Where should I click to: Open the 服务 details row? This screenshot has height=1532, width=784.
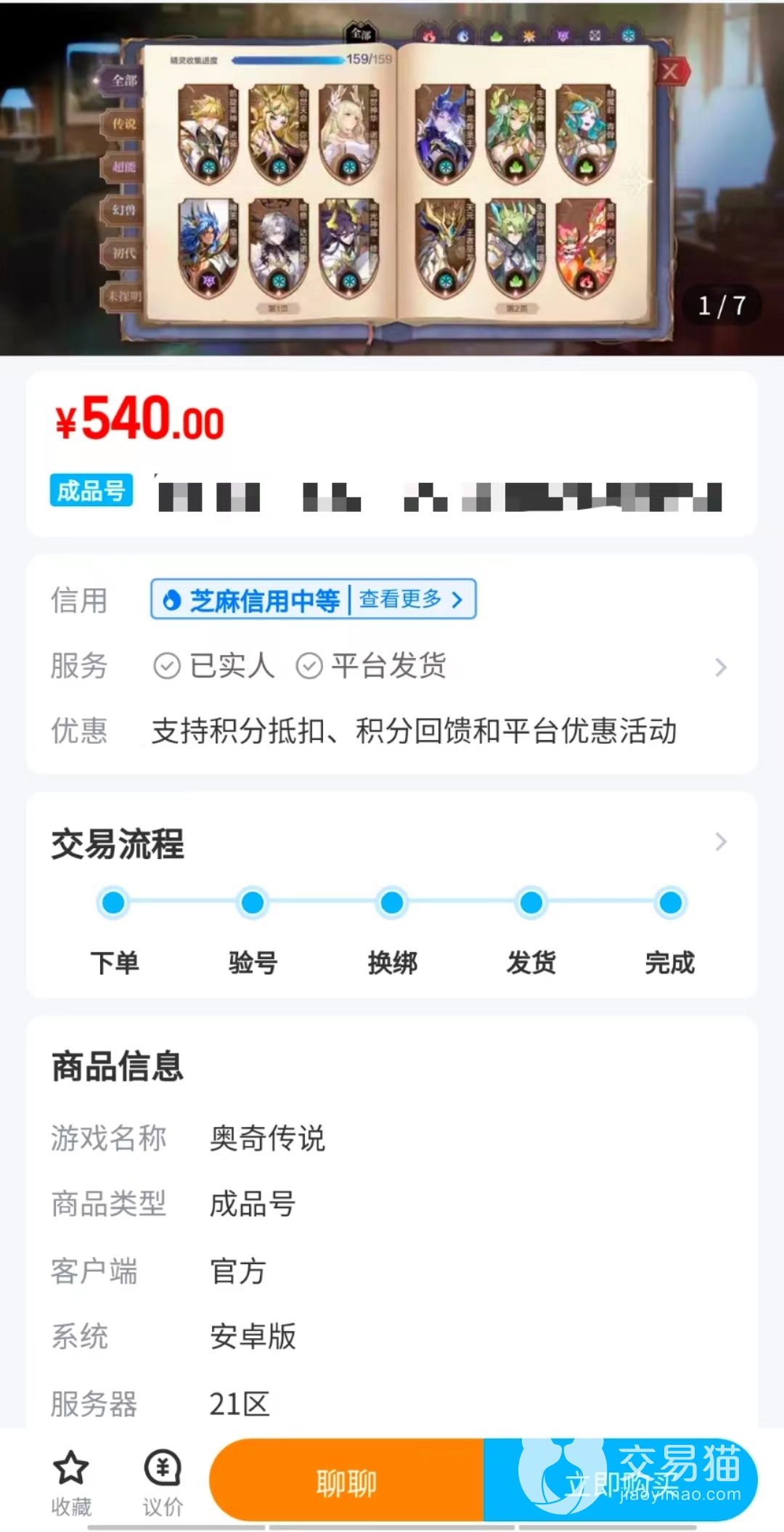(719, 667)
